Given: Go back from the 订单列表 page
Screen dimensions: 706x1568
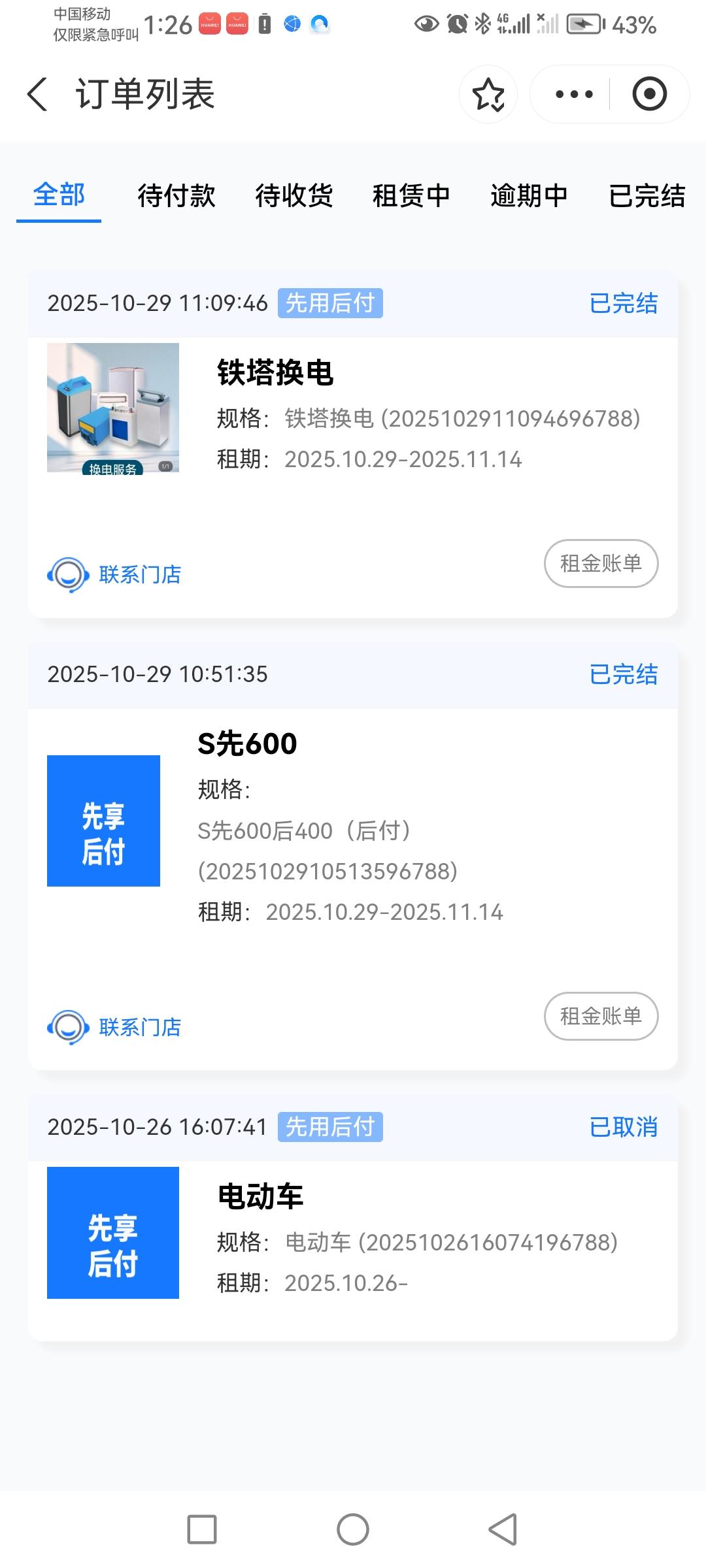Looking at the screenshot, I should coord(38,94).
